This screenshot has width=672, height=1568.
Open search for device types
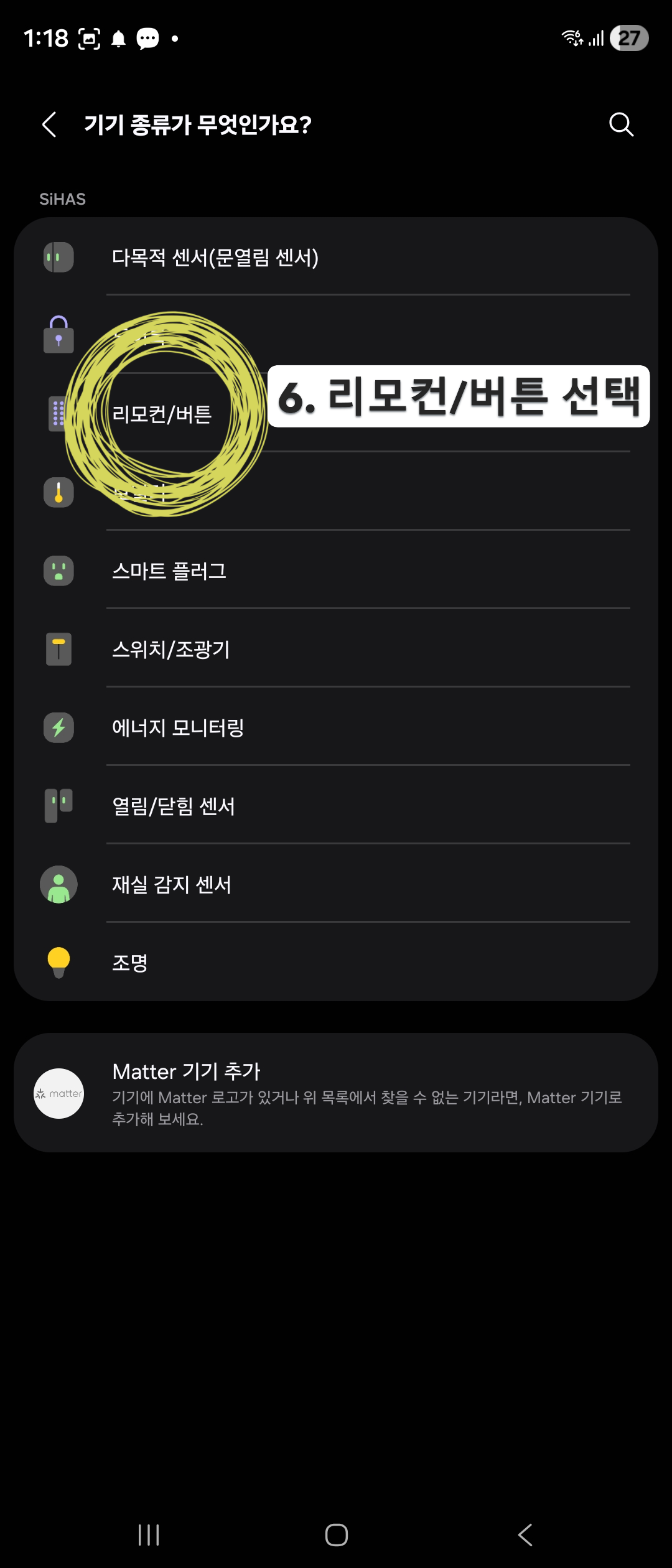(620, 124)
